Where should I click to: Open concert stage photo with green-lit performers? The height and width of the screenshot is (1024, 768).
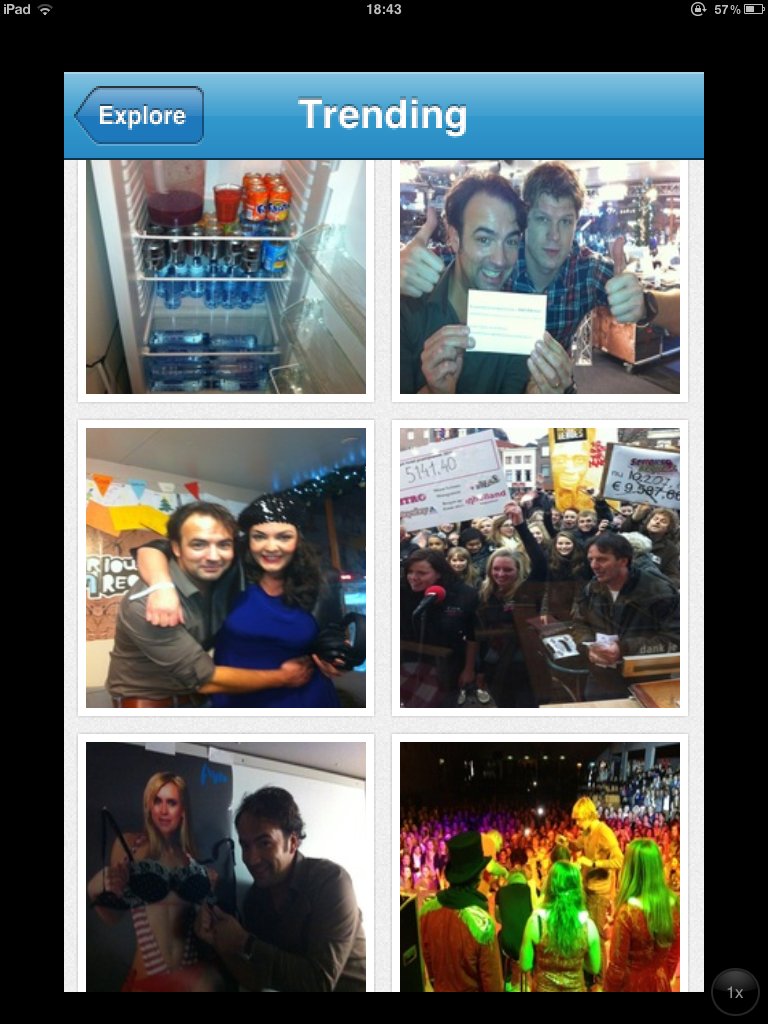coord(540,866)
